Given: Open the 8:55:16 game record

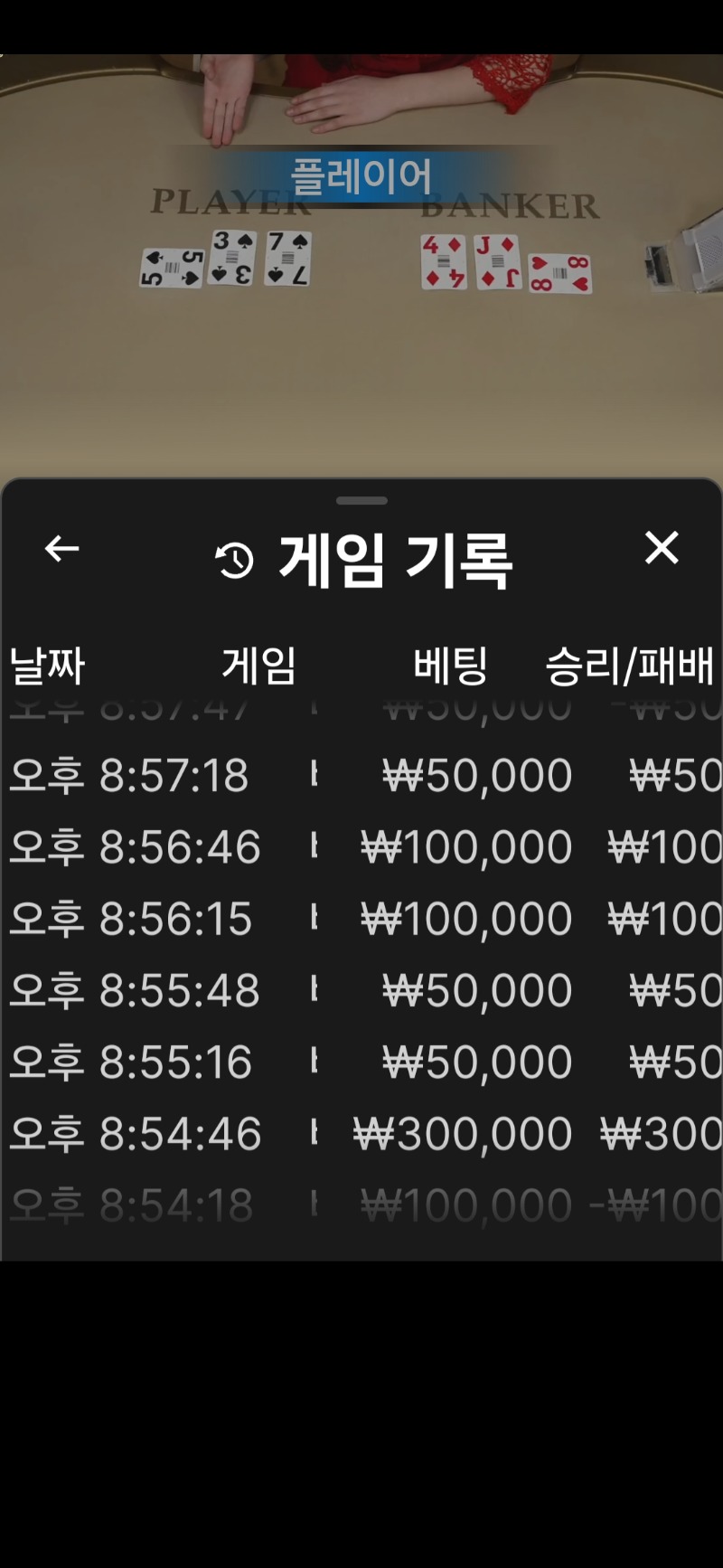Looking at the screenshot, I should tap(361, 1062).
